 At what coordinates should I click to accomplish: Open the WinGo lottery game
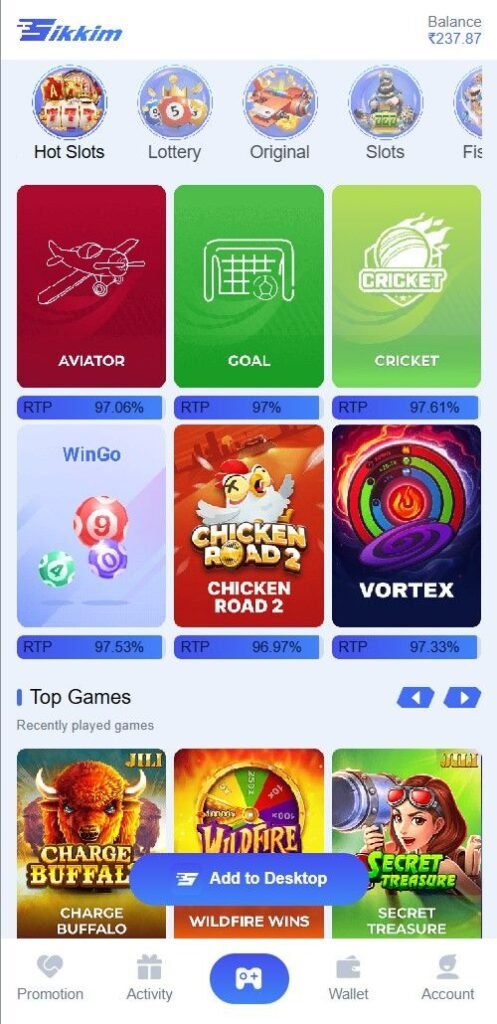[x=91, y=526]
